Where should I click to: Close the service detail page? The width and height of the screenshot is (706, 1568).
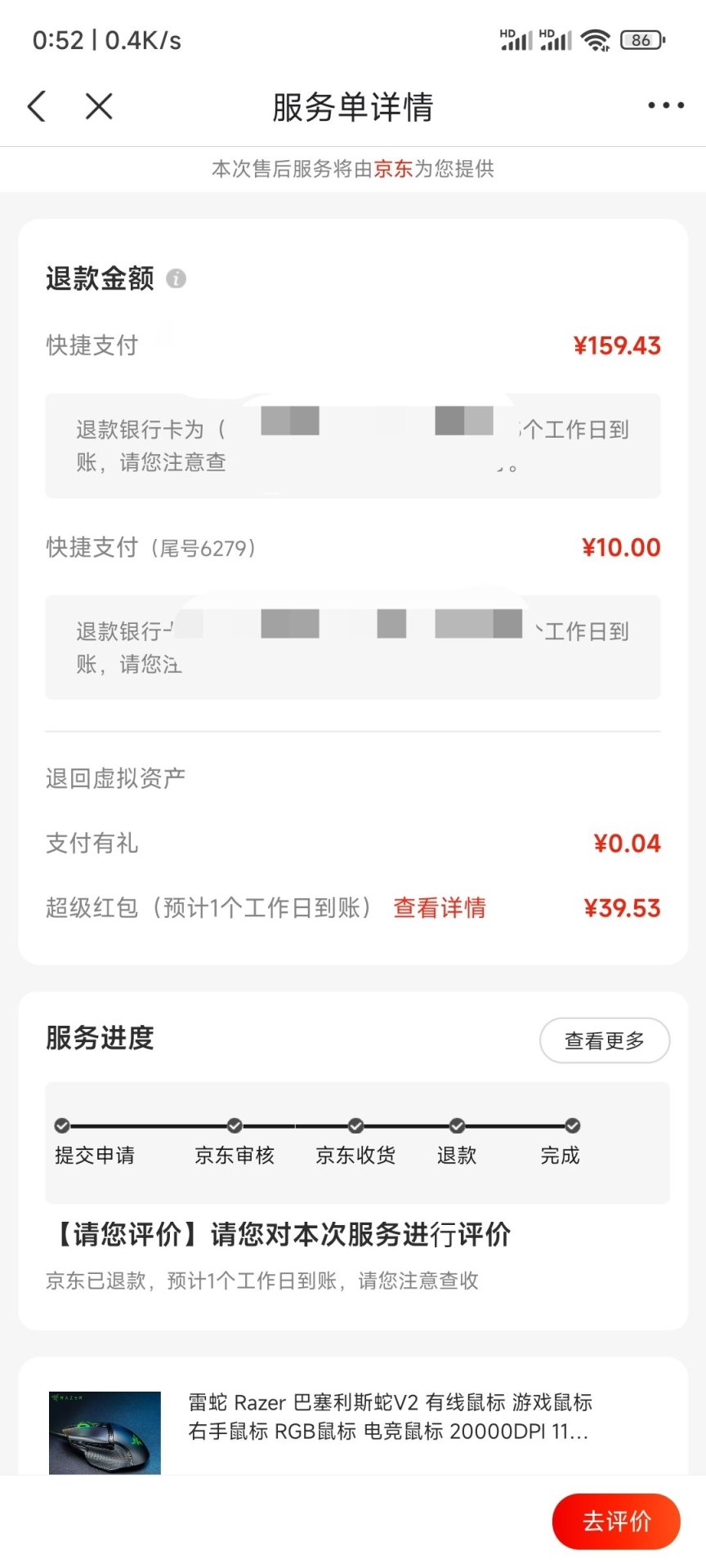(99, 106)
